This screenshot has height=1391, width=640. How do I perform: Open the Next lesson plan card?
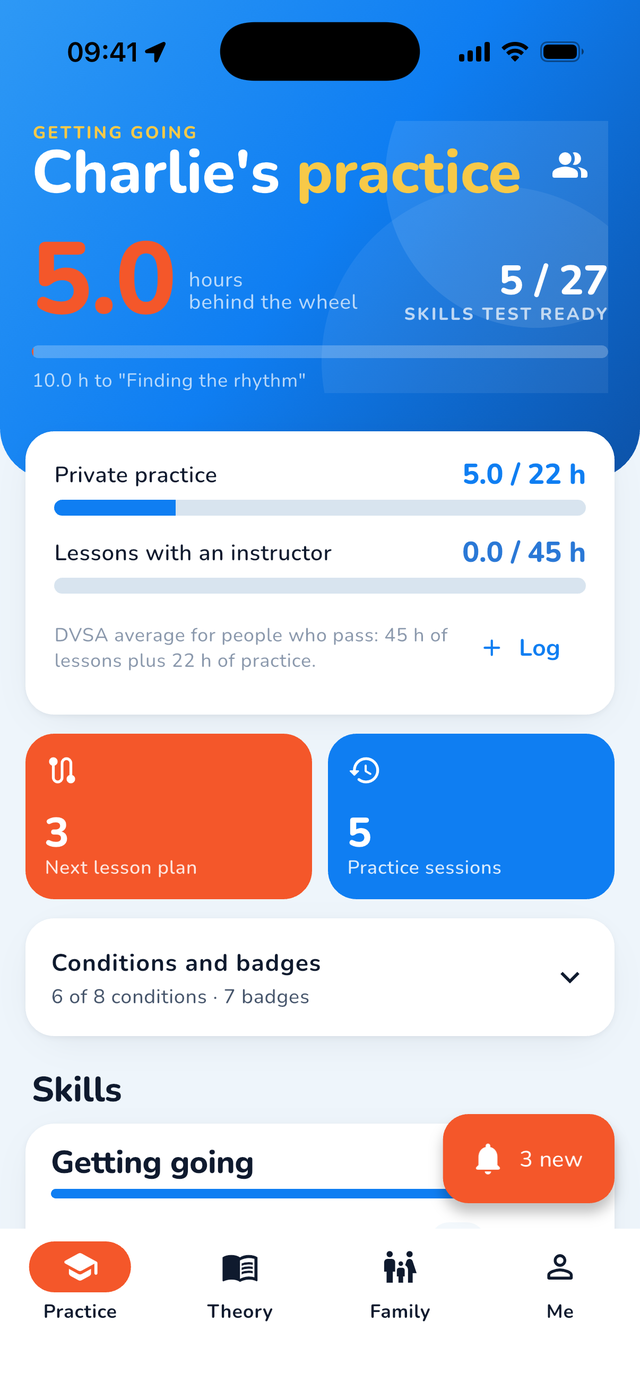click(x=169, y=816)
